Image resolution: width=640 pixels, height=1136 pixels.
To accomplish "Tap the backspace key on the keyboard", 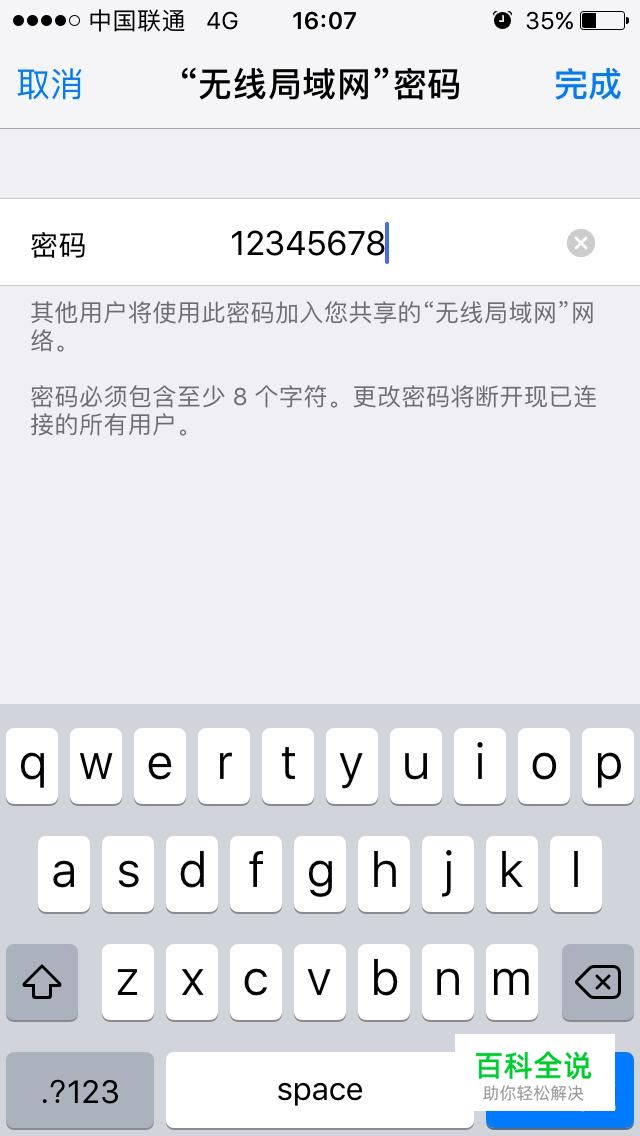I will tap(598, 982).
